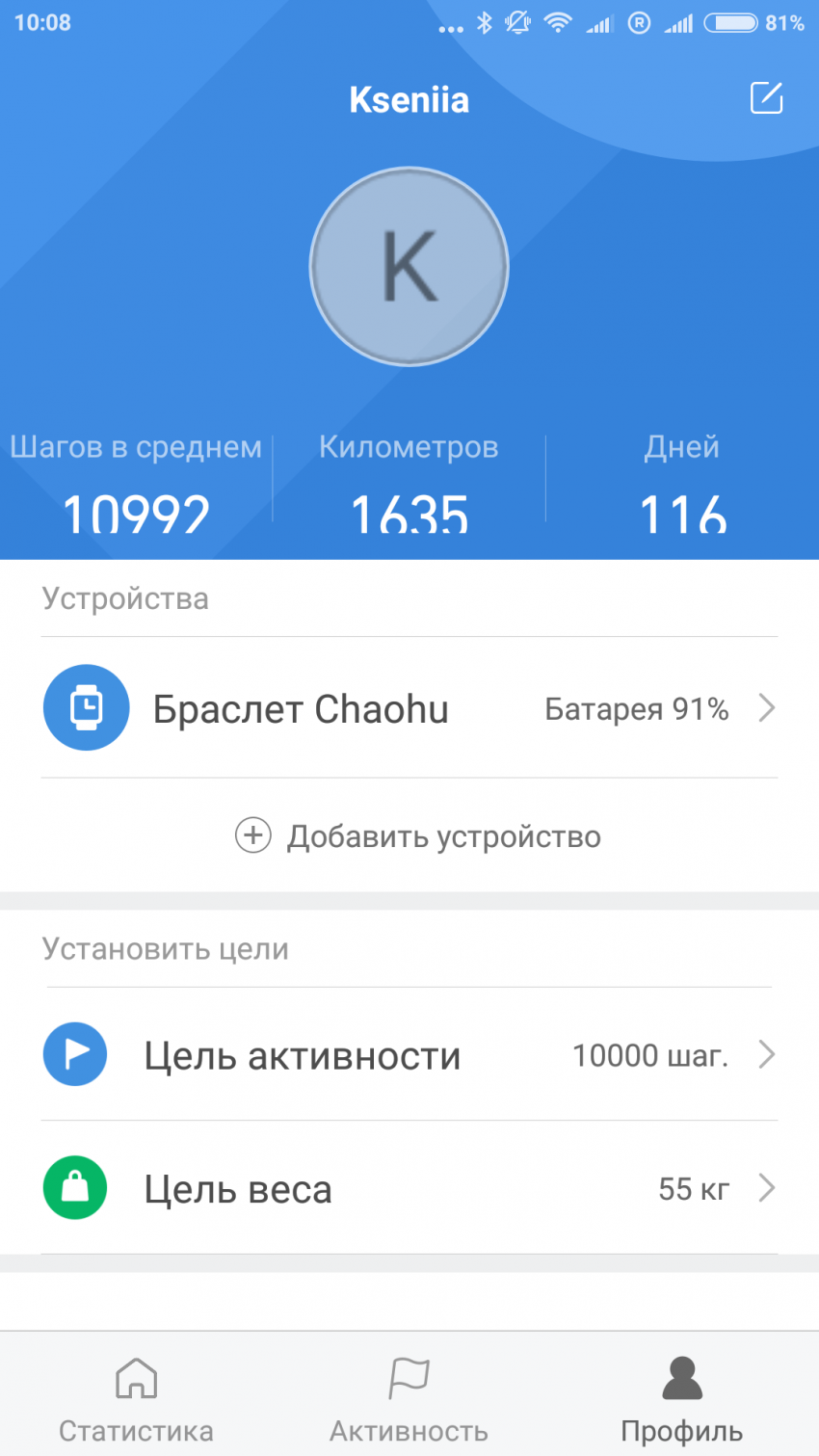
Task: Open the Цель активности setting
Action: (409, 1055)
